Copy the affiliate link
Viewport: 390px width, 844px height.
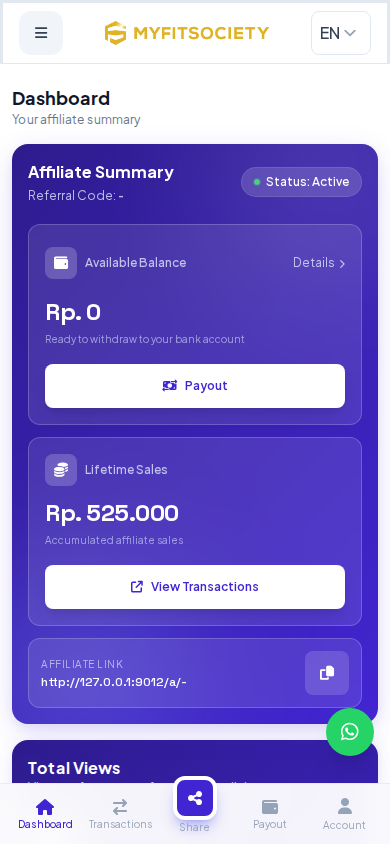coord(327,673)
